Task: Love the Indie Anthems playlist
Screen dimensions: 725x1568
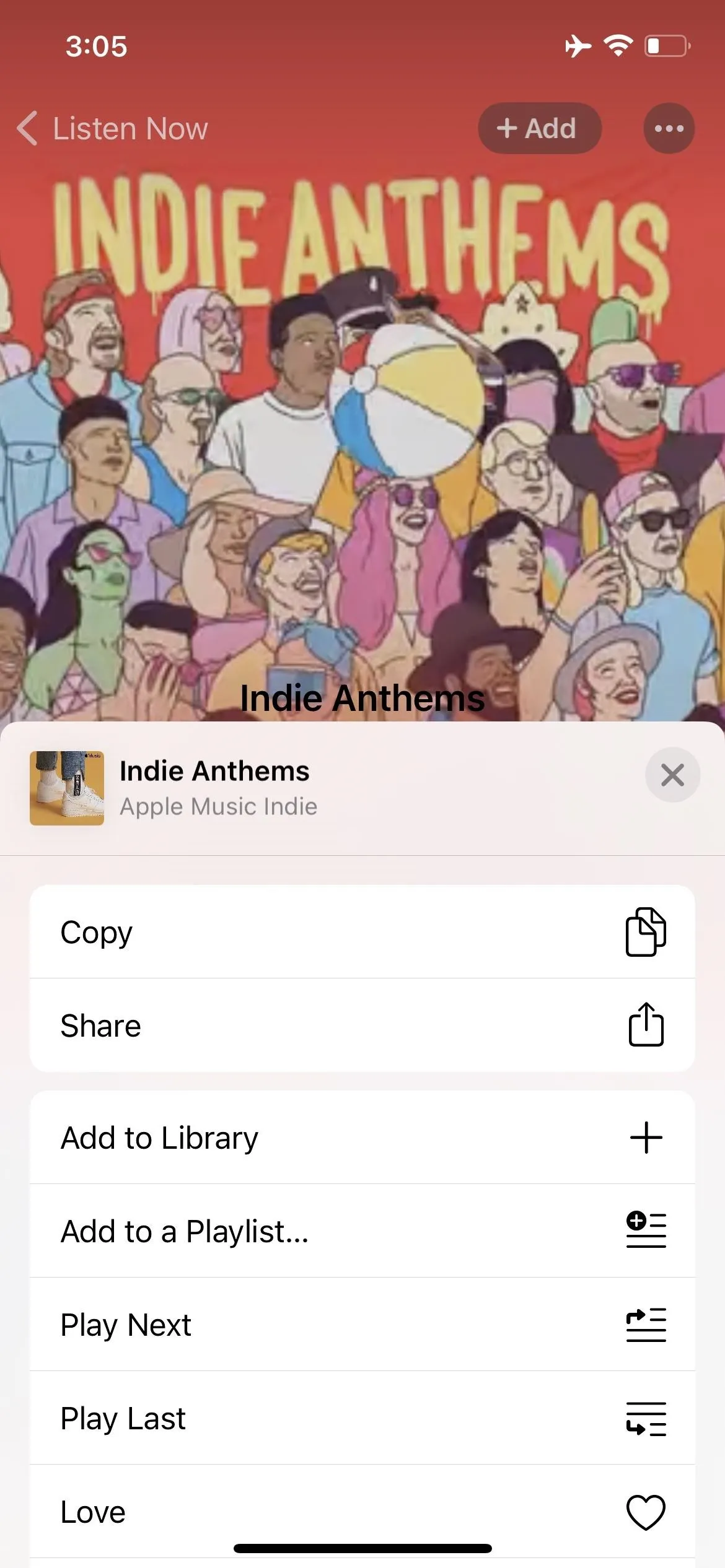Action: point(362,1512)
